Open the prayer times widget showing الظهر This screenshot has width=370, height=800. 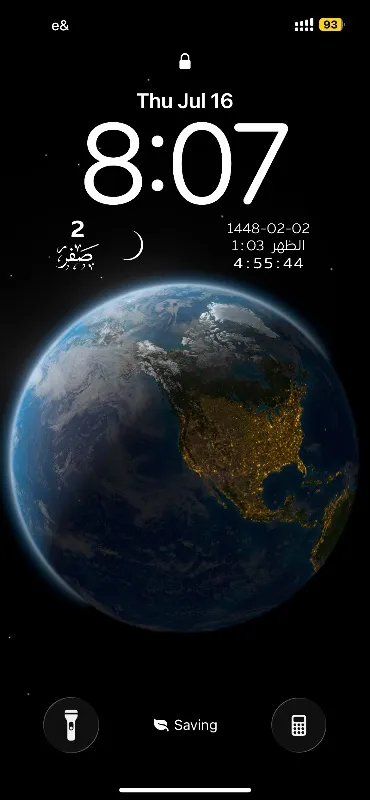coord(268,245)
